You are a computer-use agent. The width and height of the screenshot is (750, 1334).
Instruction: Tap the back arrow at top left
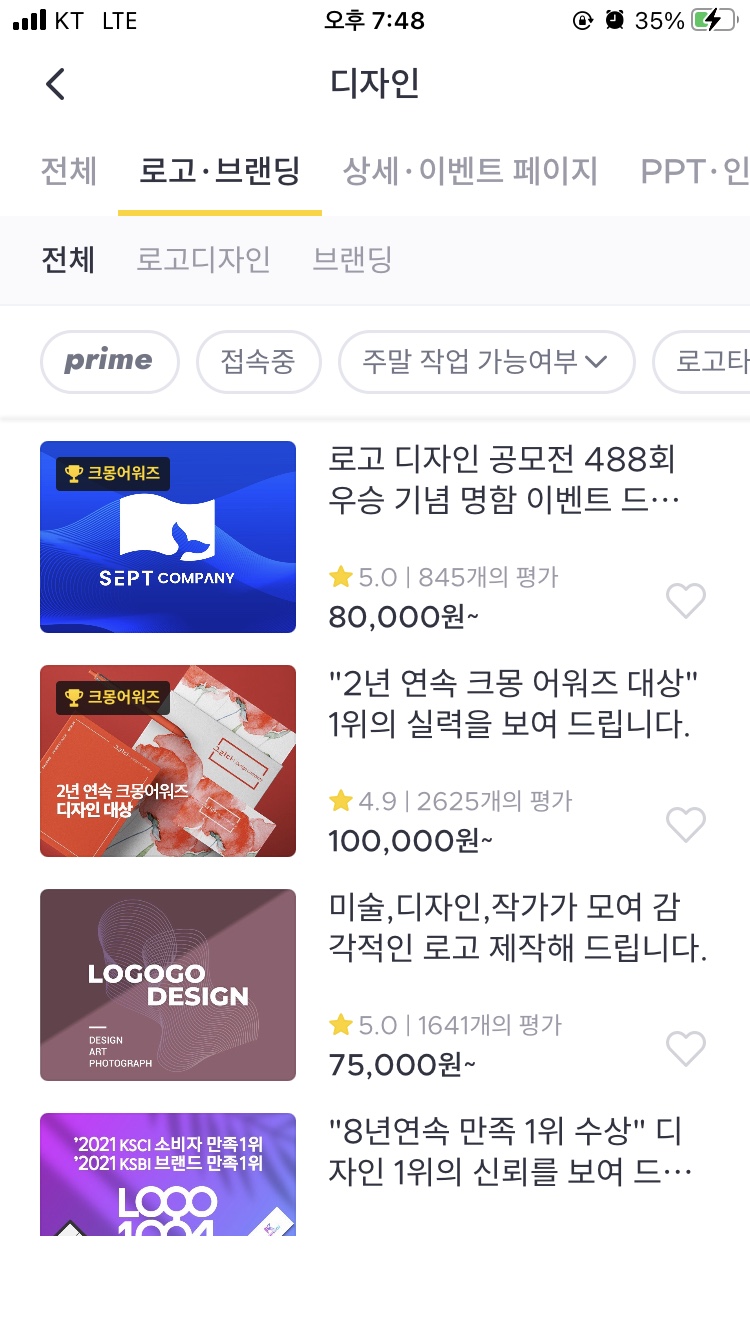(55, 84)
